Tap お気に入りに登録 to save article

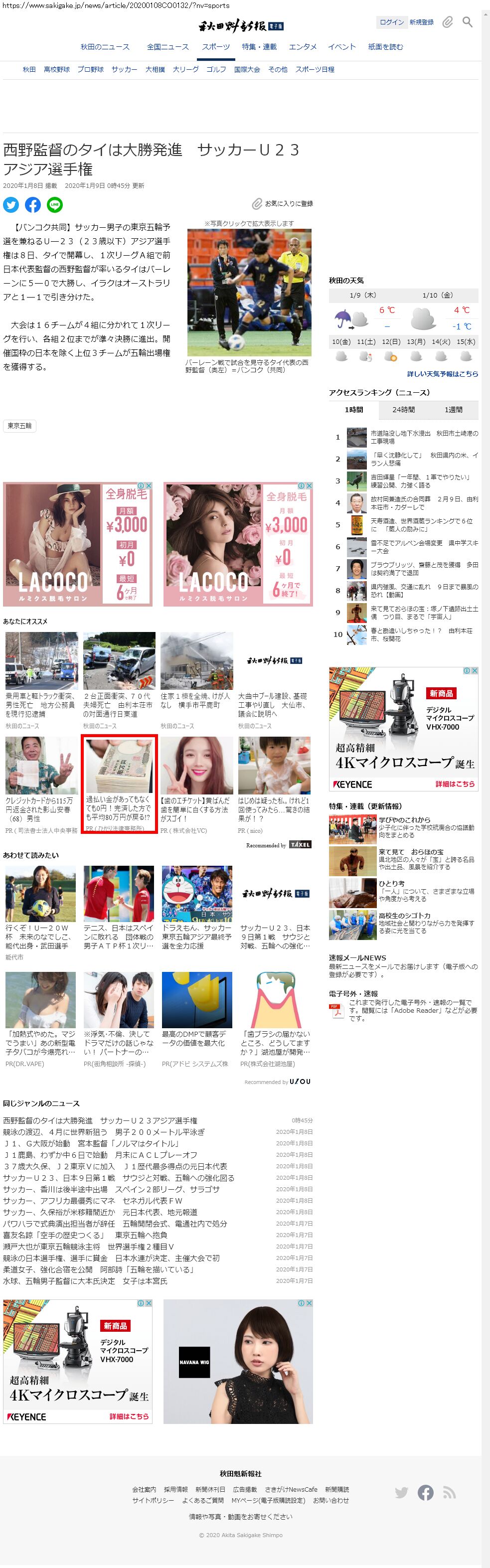click(x=283, y=203)
